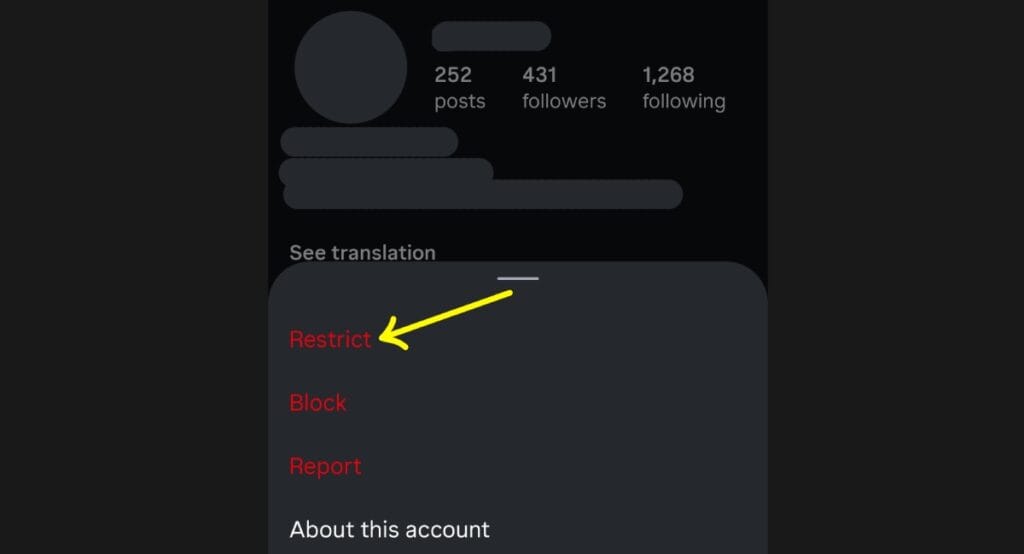Image resolution: width=1024 pixels, height=554 pixels.
Task: Open the 1,268 following list
Action: pyautogui.click(x=684, y=88)
